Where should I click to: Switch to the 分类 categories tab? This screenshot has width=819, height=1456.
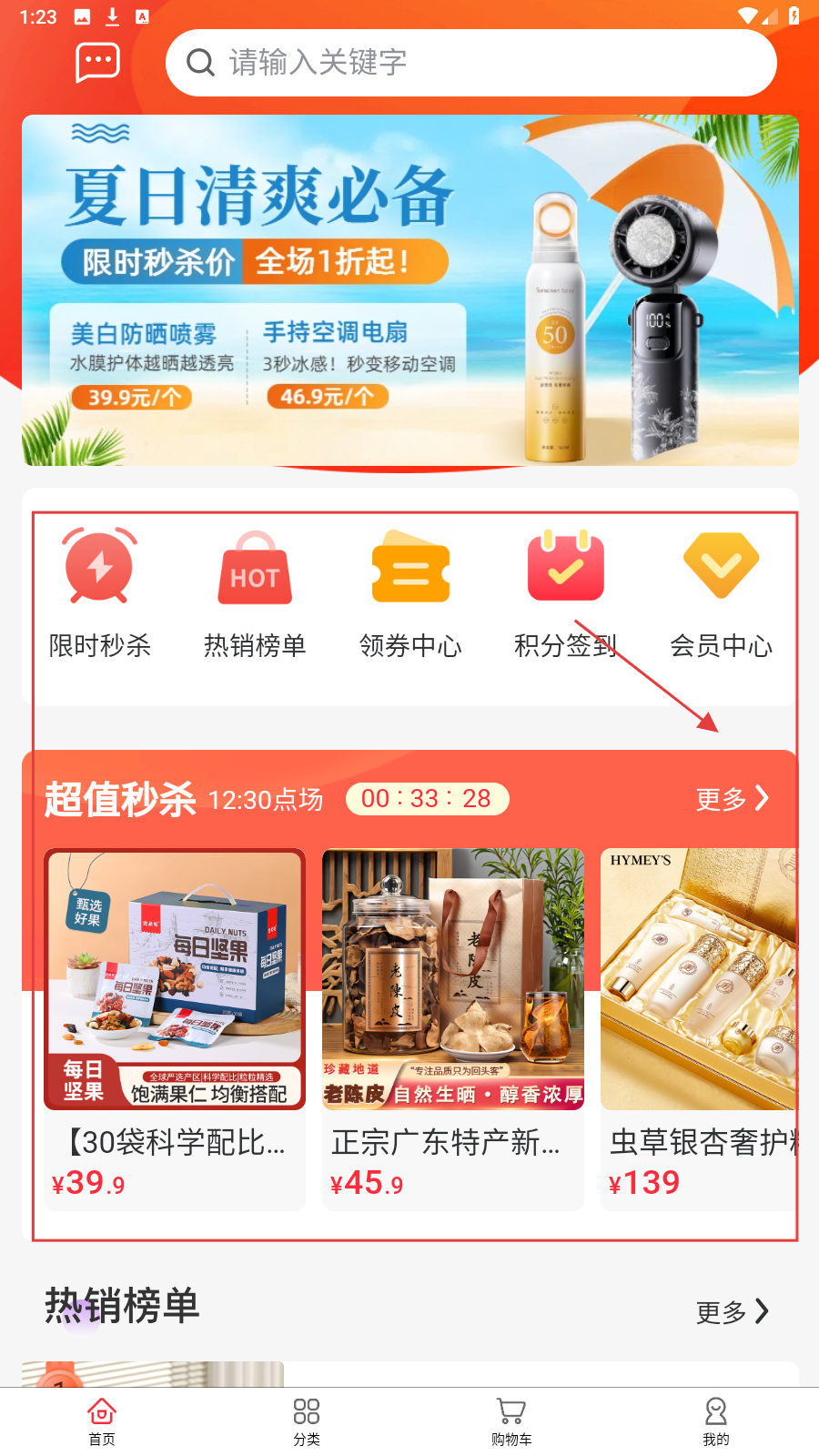coord(307,1421)
